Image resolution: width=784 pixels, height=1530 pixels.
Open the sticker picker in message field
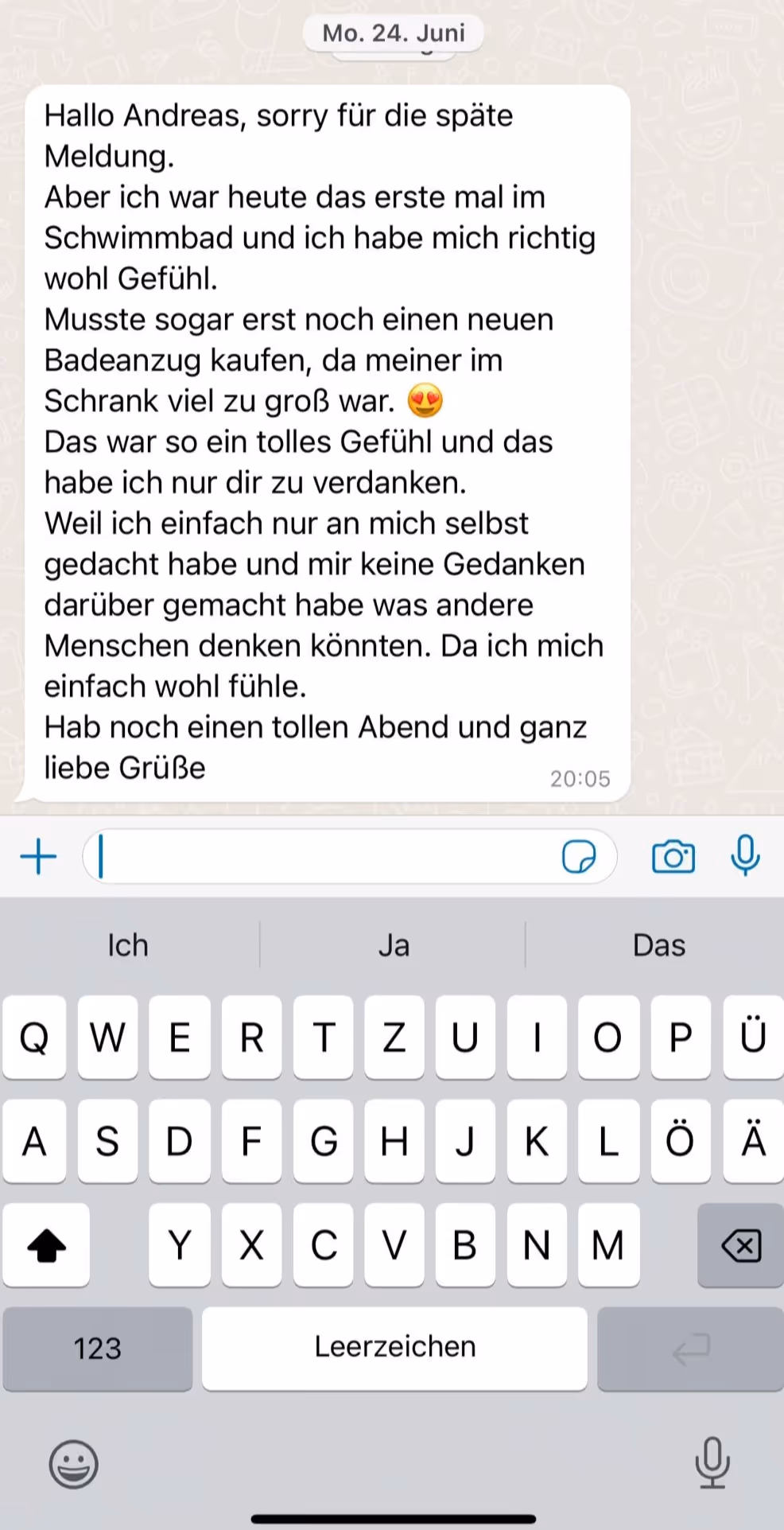tap(579, 857)
